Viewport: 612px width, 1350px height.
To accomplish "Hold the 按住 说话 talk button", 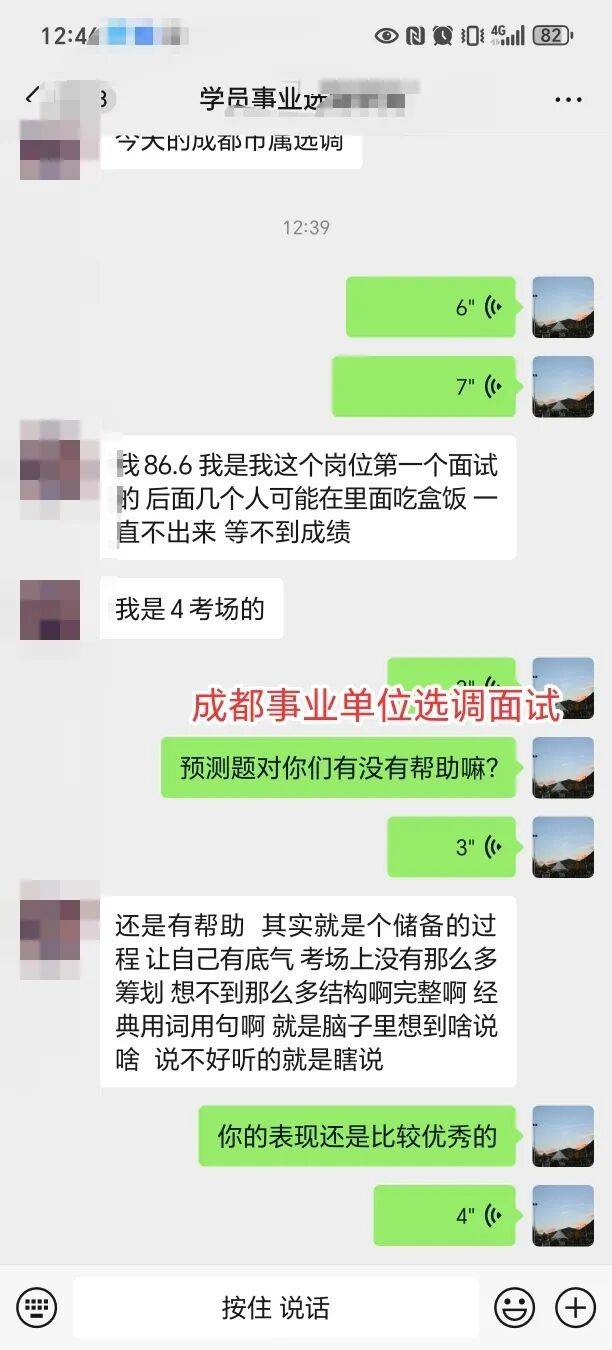I will click(x=275, y=1307).
